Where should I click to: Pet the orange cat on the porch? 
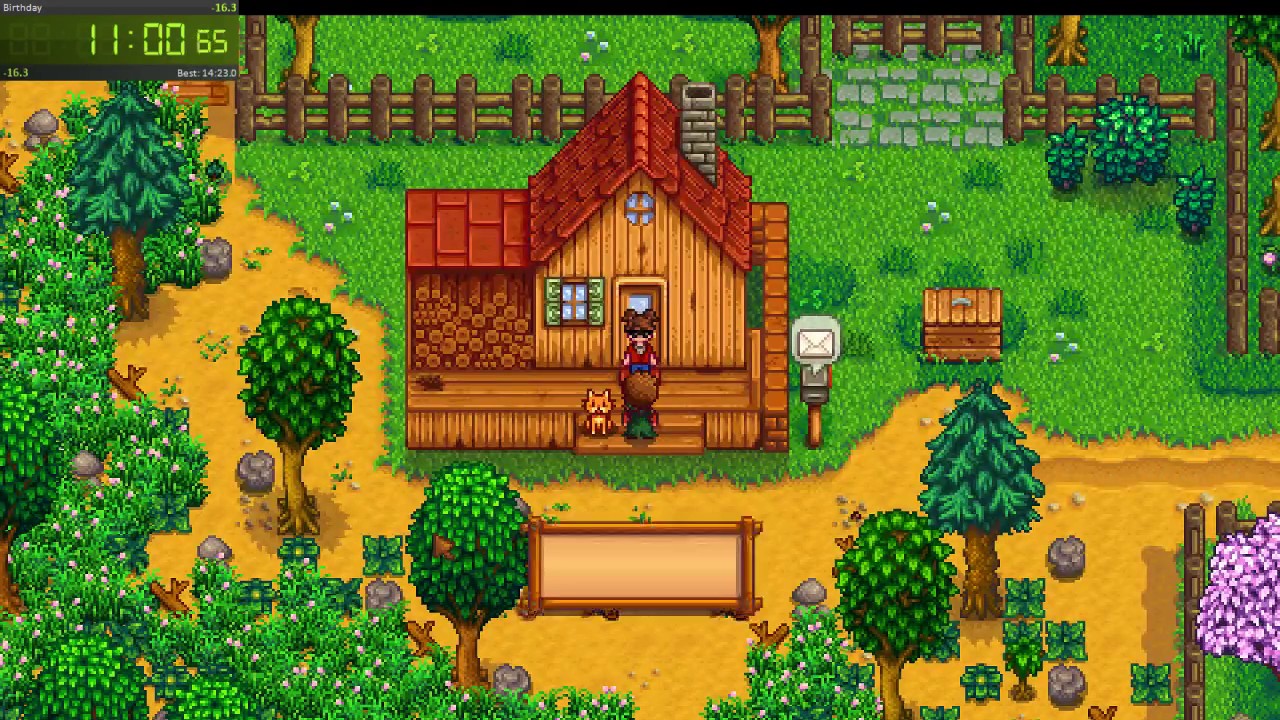[x=597, y=412]
